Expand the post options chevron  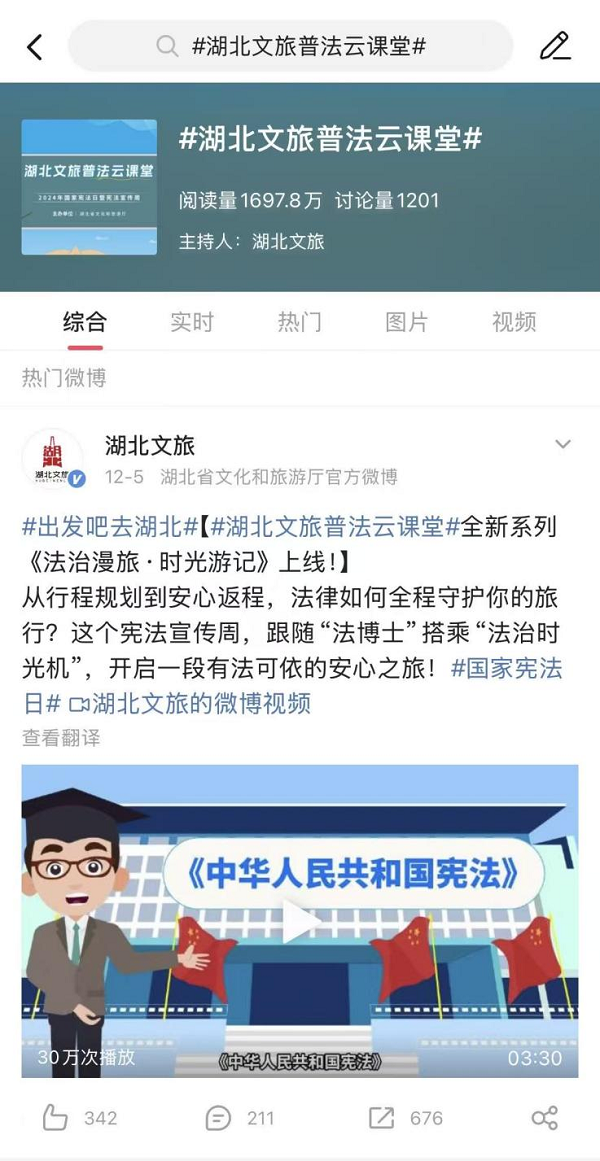point(563,444)
